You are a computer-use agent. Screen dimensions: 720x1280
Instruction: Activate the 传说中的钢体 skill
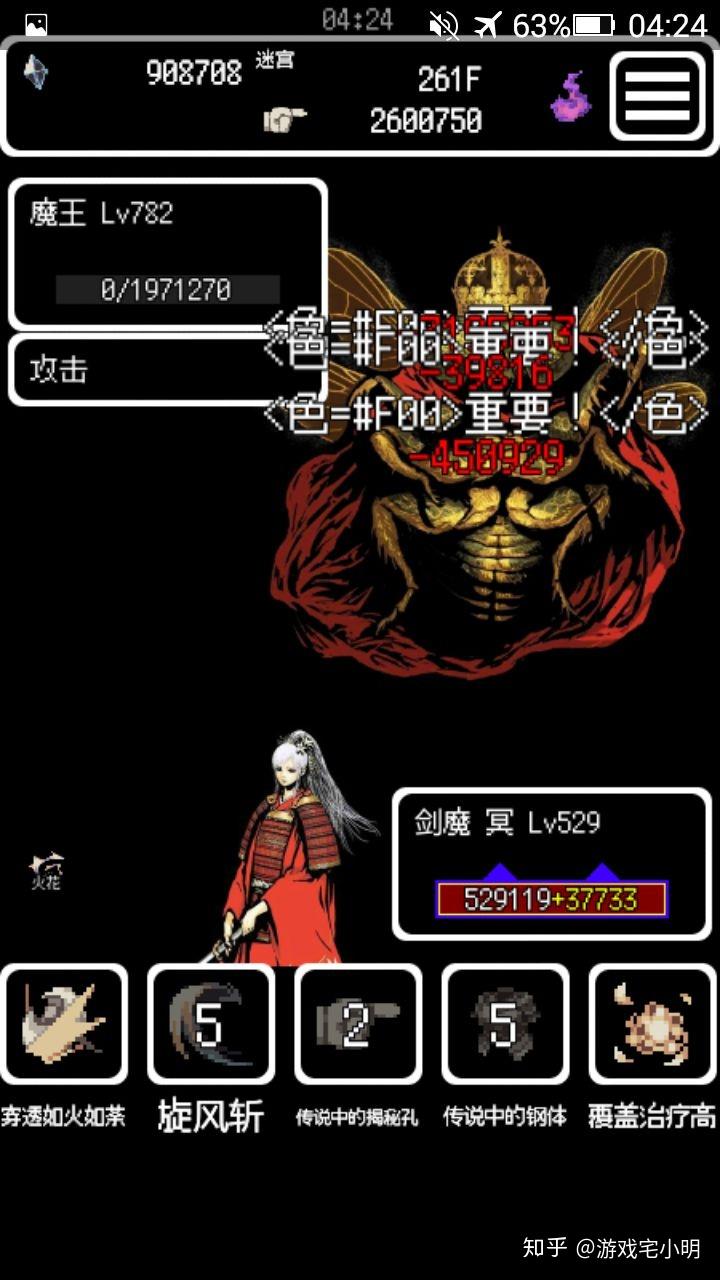tap(505, 1024)
